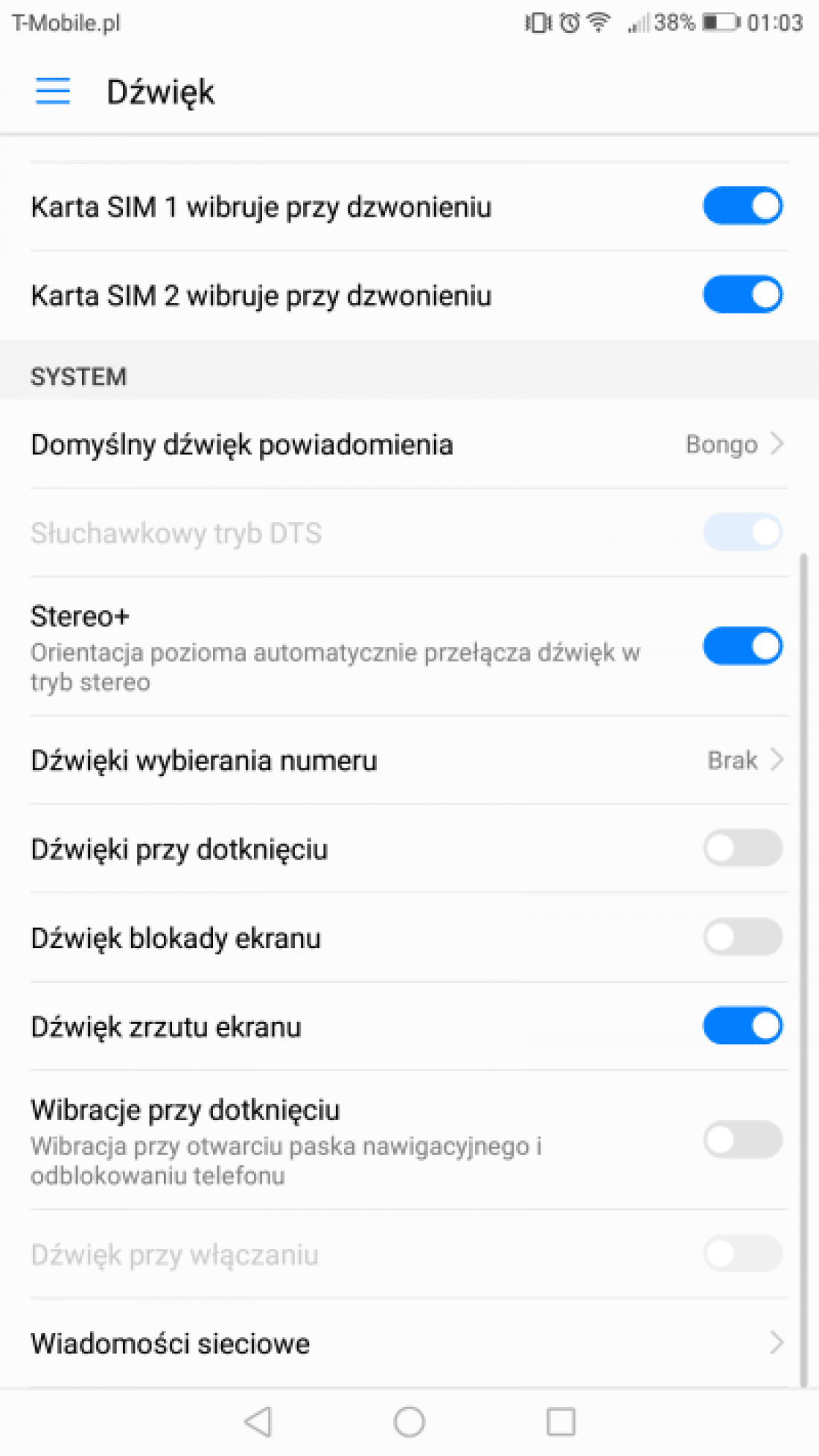
Task: Open Wiadomości sieciowe
Action: [x=409, y=1344]
